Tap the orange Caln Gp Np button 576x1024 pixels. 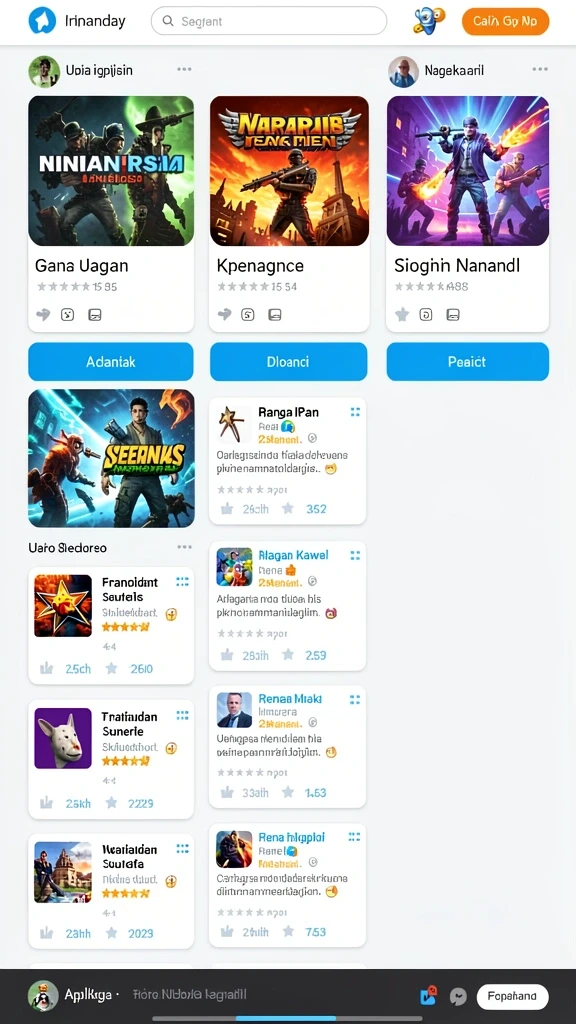505,21
